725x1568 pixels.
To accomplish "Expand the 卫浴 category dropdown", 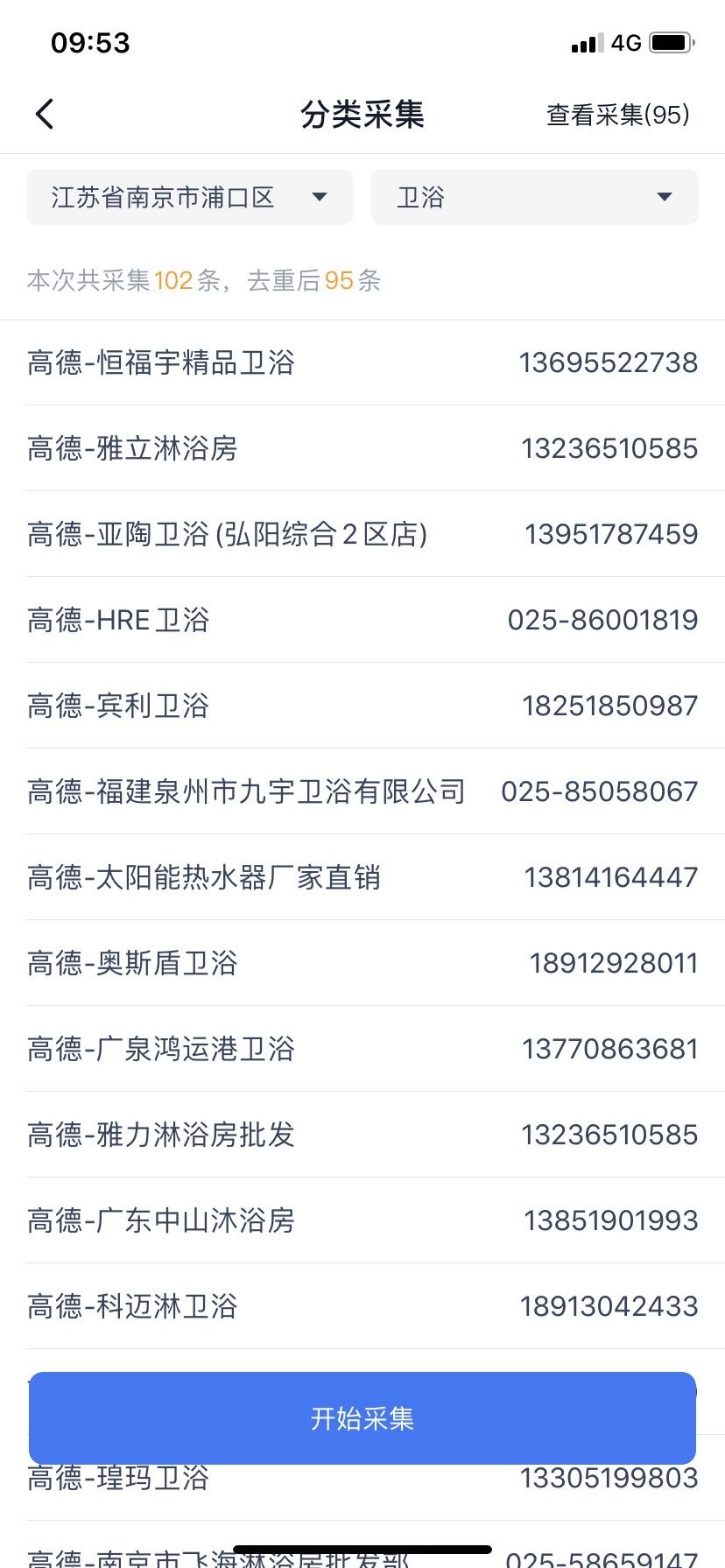I will (534, 197).
